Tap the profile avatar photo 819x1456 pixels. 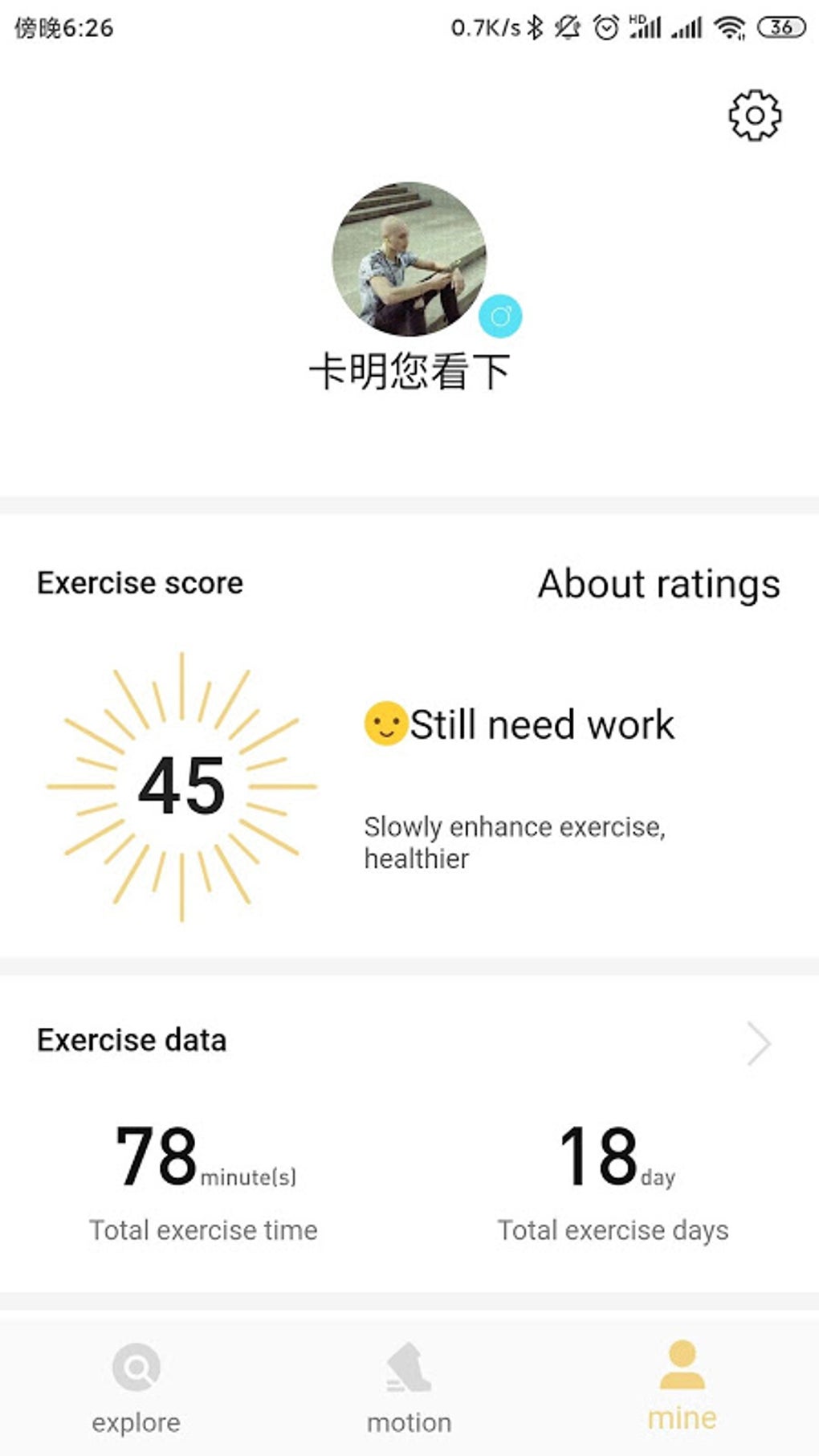pyautogui.click(x=409, y=259)
